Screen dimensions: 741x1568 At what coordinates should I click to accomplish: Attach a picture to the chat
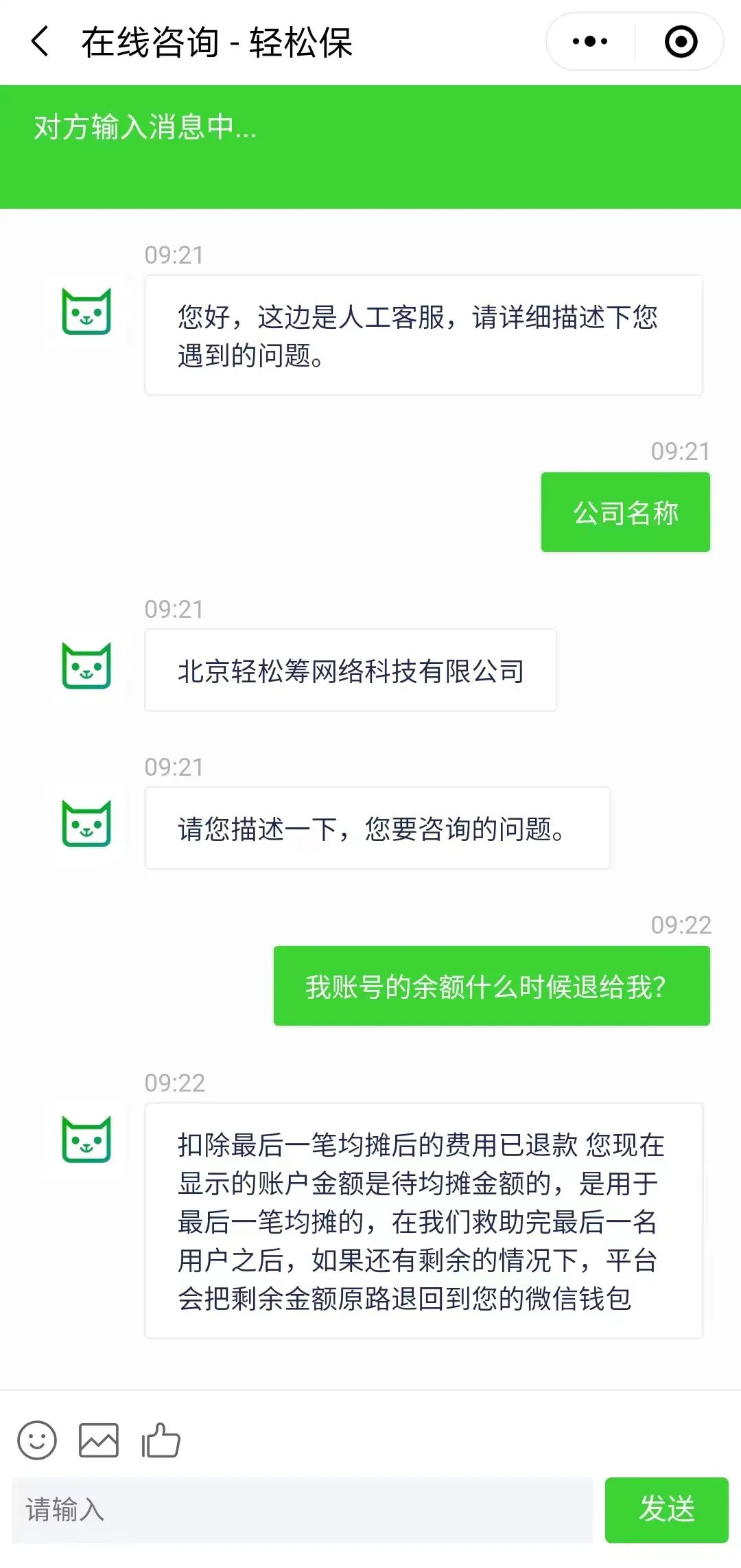99,1440
